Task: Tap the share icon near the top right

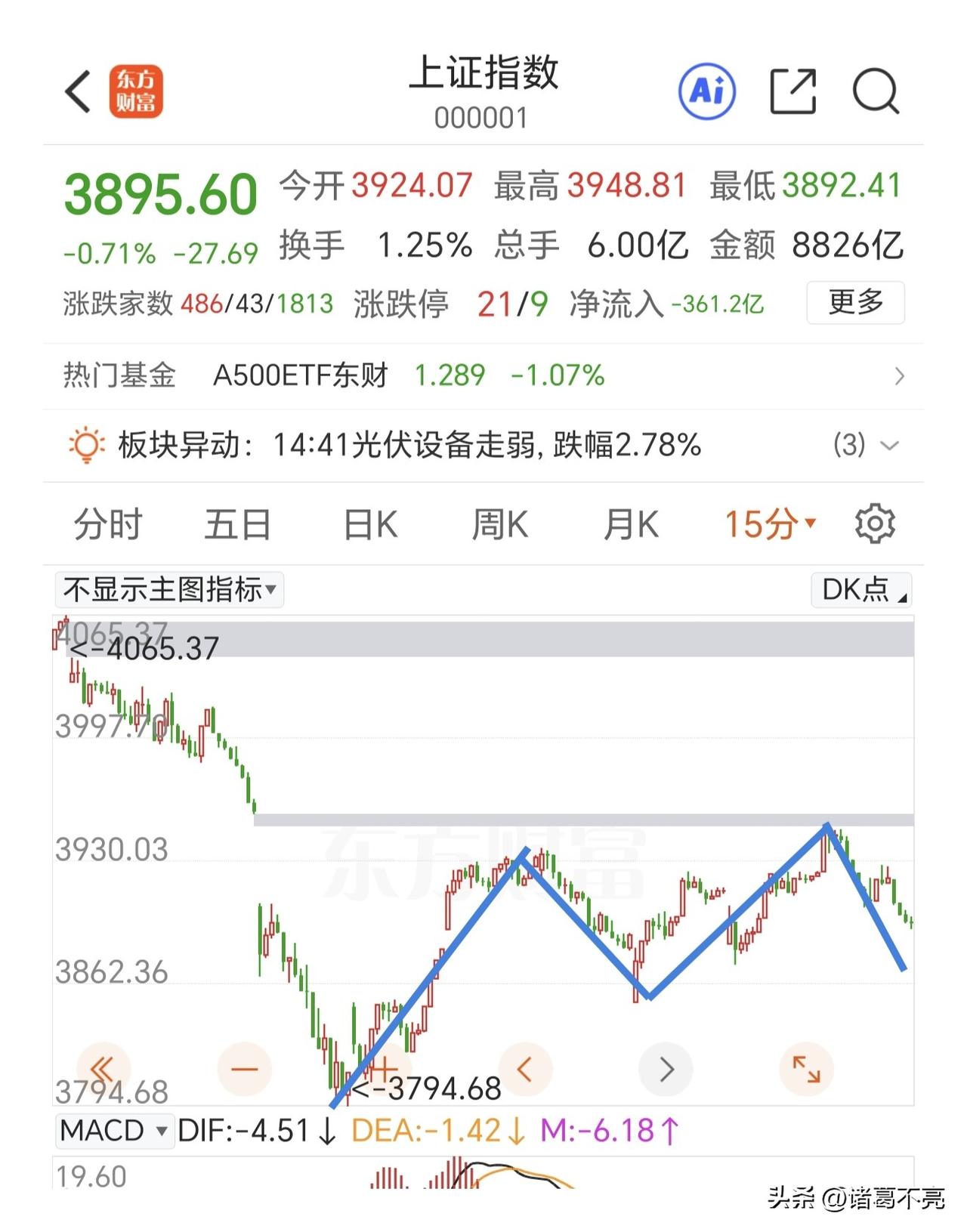Action: (792, 92)
